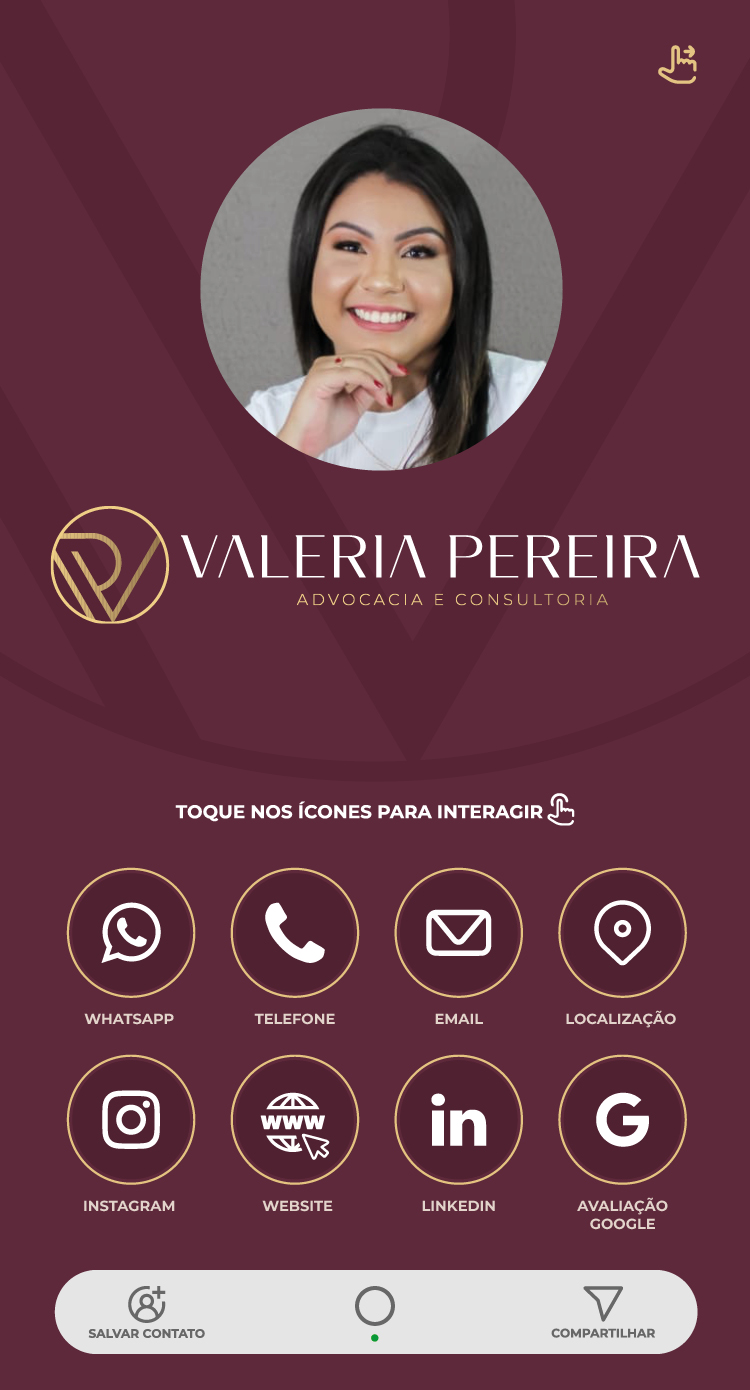
Task: Call via the Telefone icon
Action: click(x=295, y=932)
